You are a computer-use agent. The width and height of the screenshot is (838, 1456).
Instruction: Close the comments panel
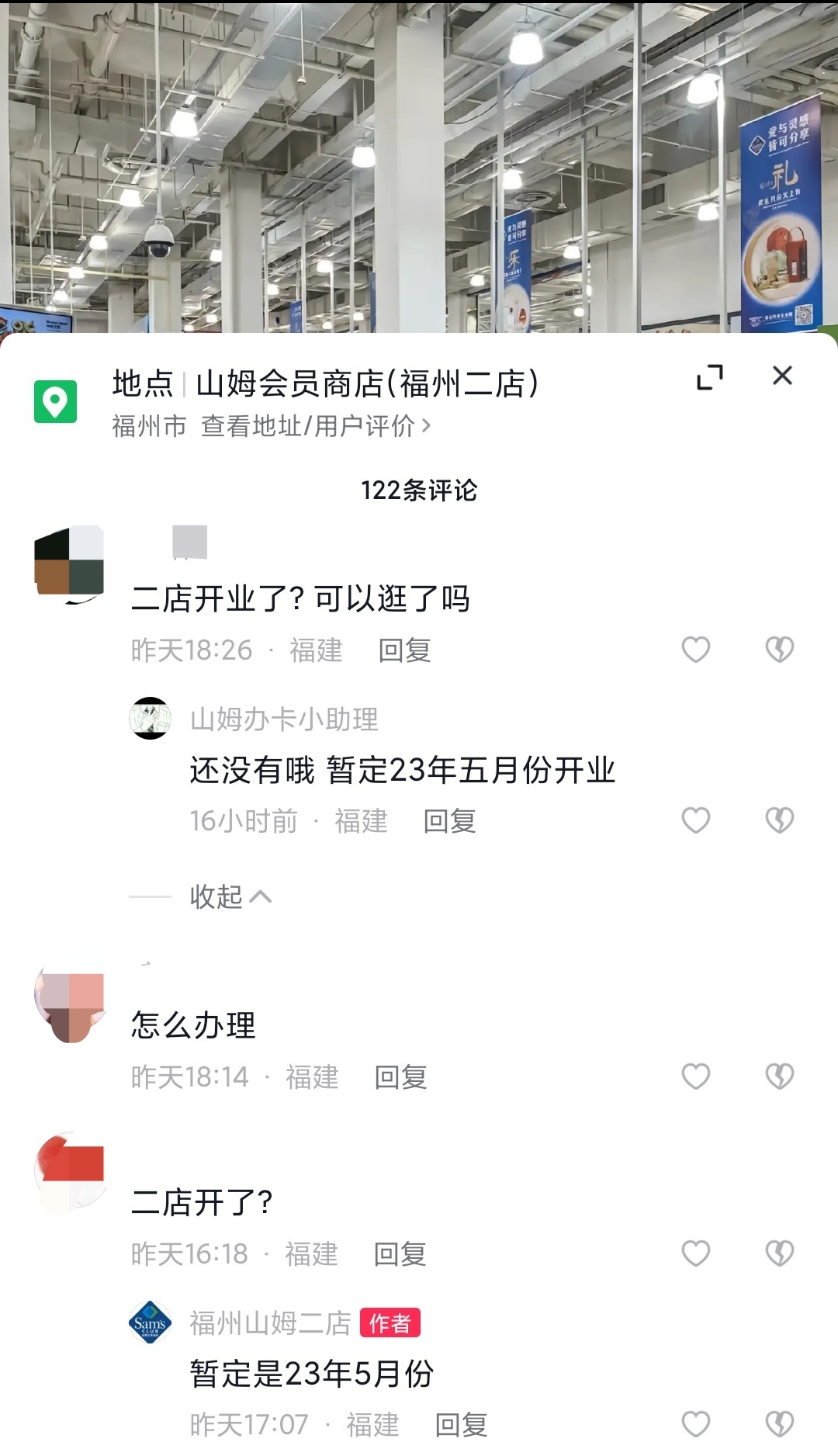coord(782,376)
